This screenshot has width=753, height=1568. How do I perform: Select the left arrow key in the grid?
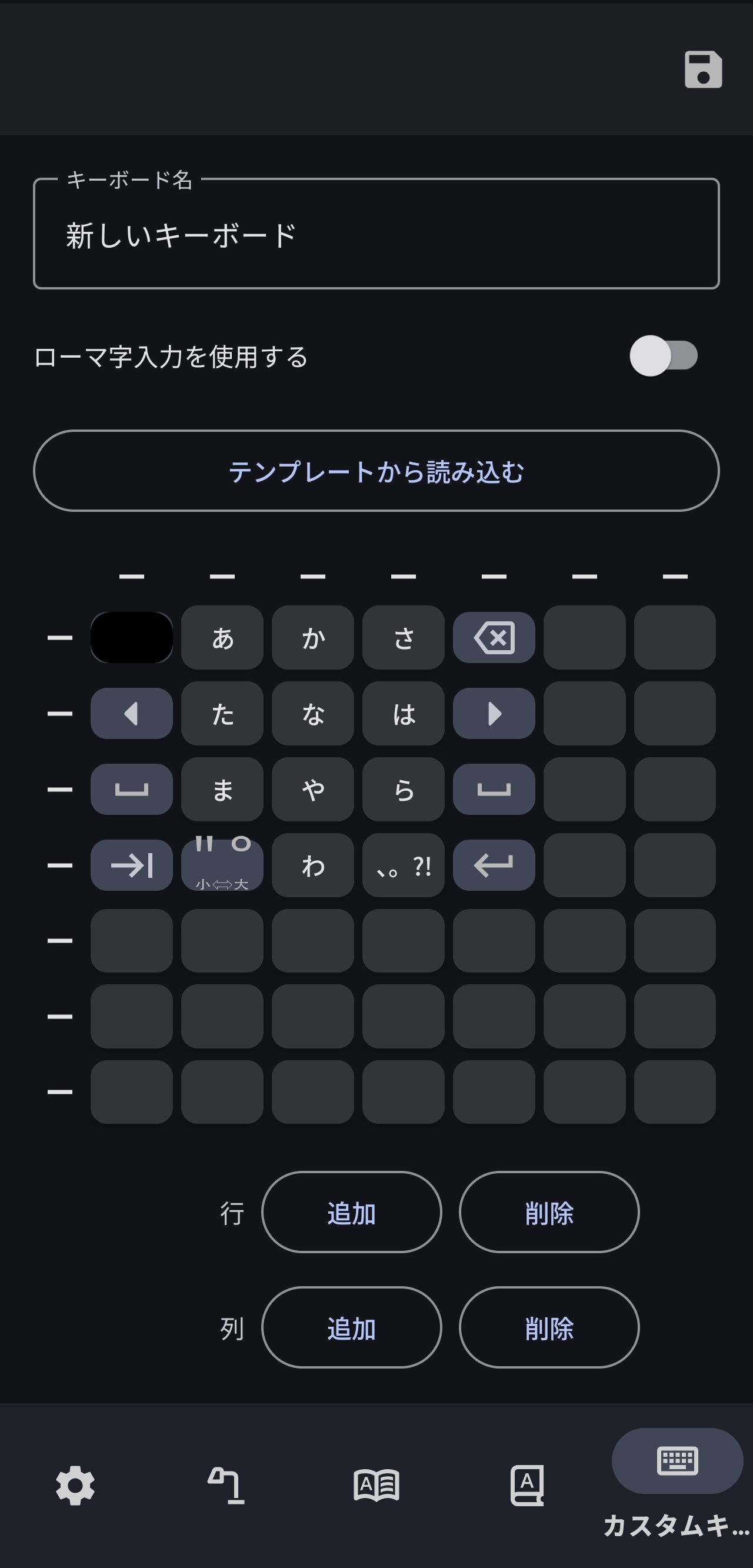click(x=132, y=713)
